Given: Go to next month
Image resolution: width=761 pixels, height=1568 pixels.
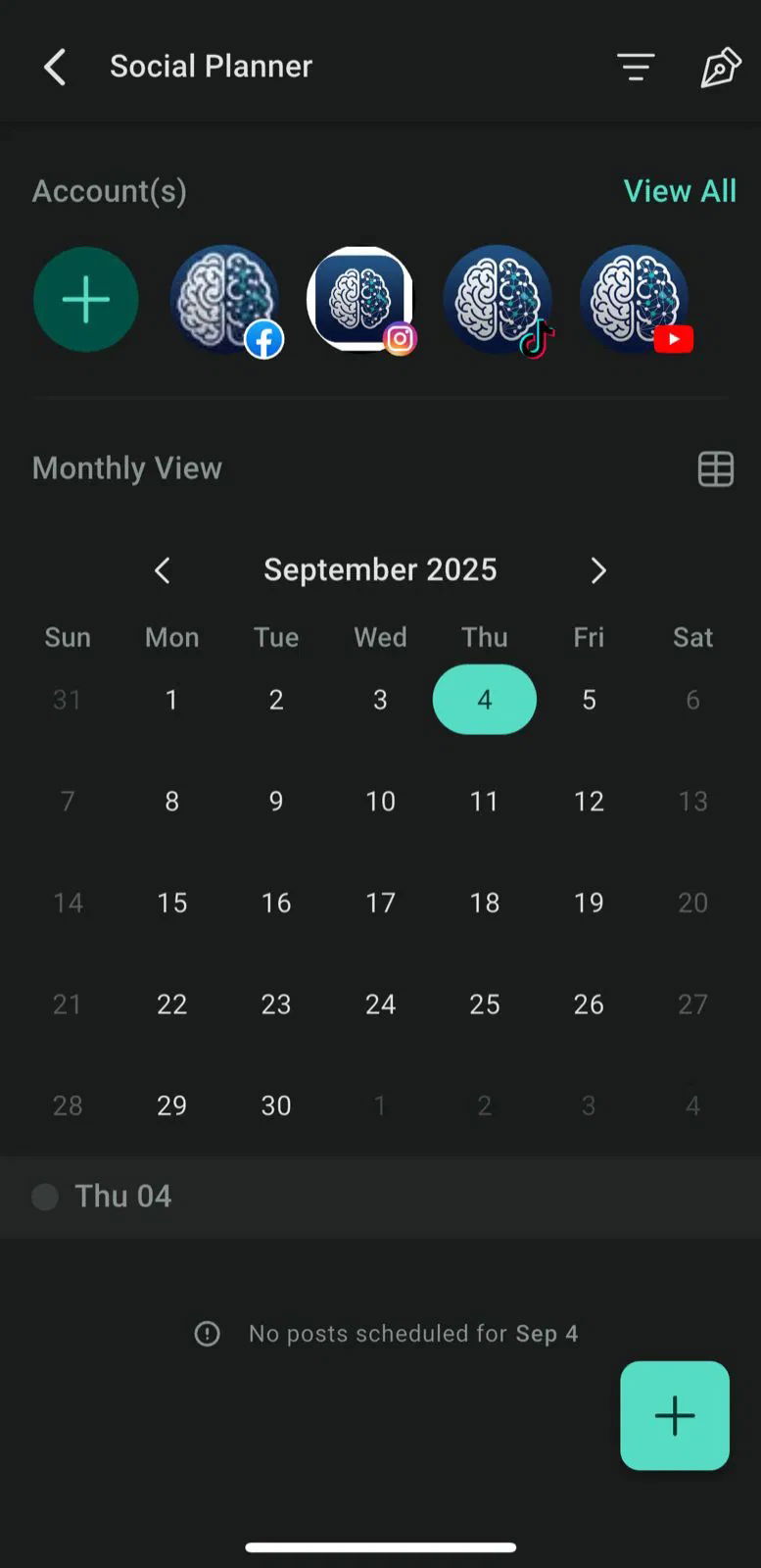Looking at the screenshot, I should pyautogui.click(x=597, y=570).
